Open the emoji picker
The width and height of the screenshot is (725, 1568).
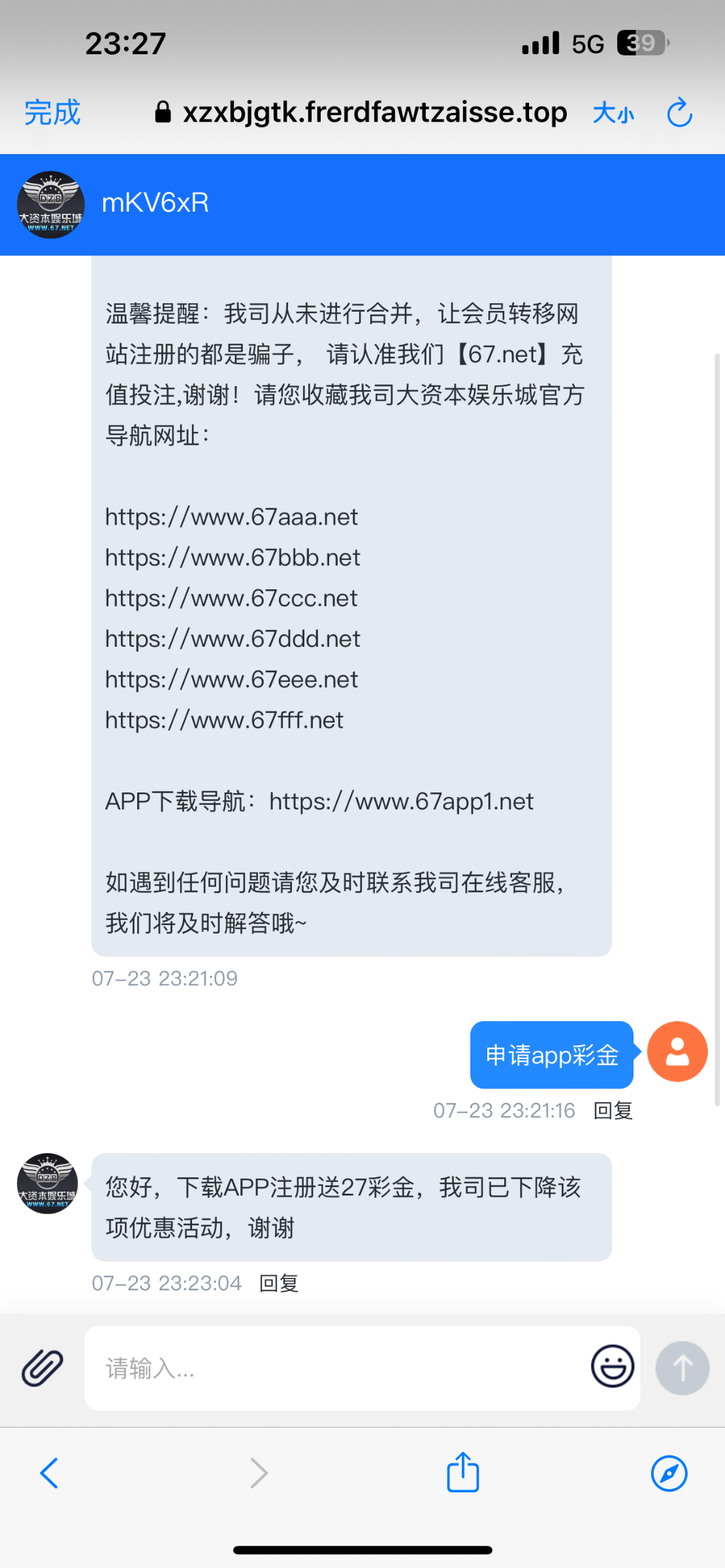pyautogui.click(x=613, y=1366)
